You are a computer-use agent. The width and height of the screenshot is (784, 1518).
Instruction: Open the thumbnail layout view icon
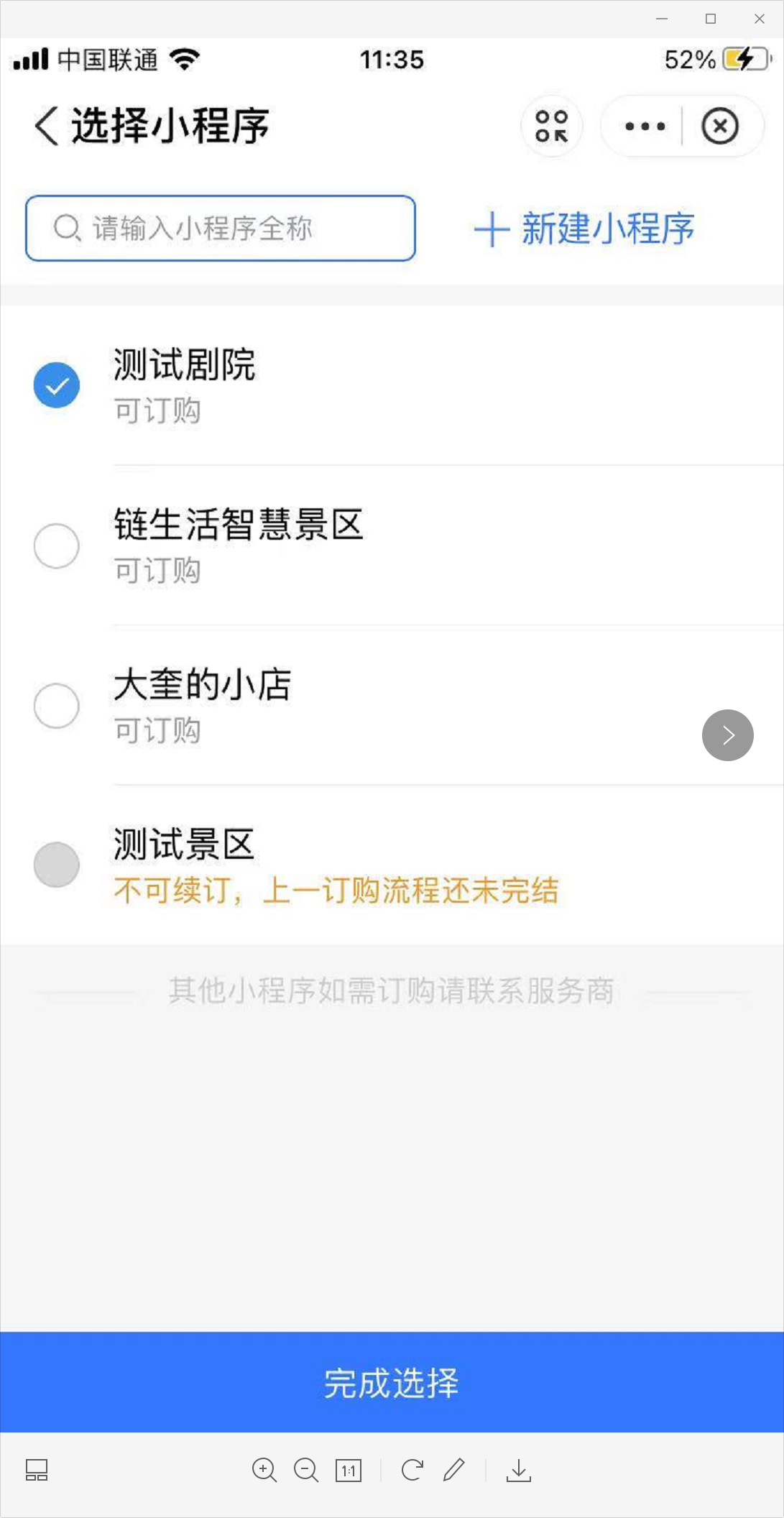tap(37, 1470)
